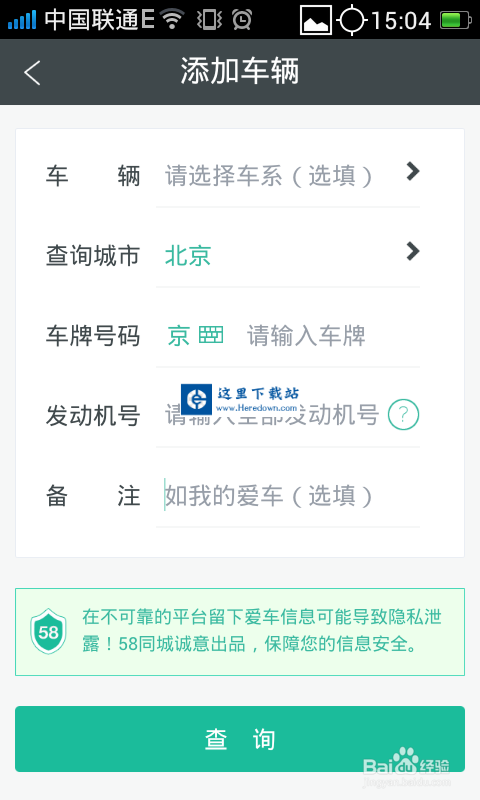
Task: Open the 车辆 car series selector
Action: pyautogui.click(x=288, y=176)
